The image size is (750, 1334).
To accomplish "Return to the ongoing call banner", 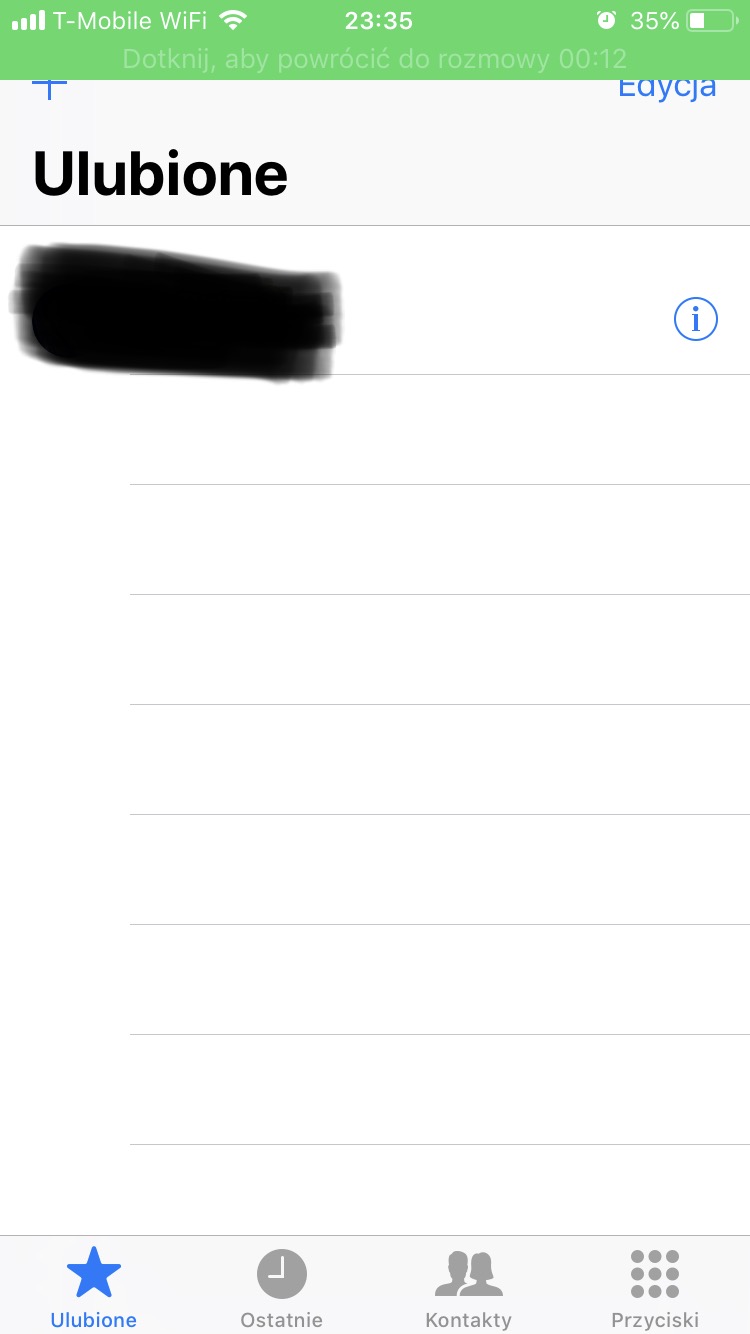I will [375, 58].
